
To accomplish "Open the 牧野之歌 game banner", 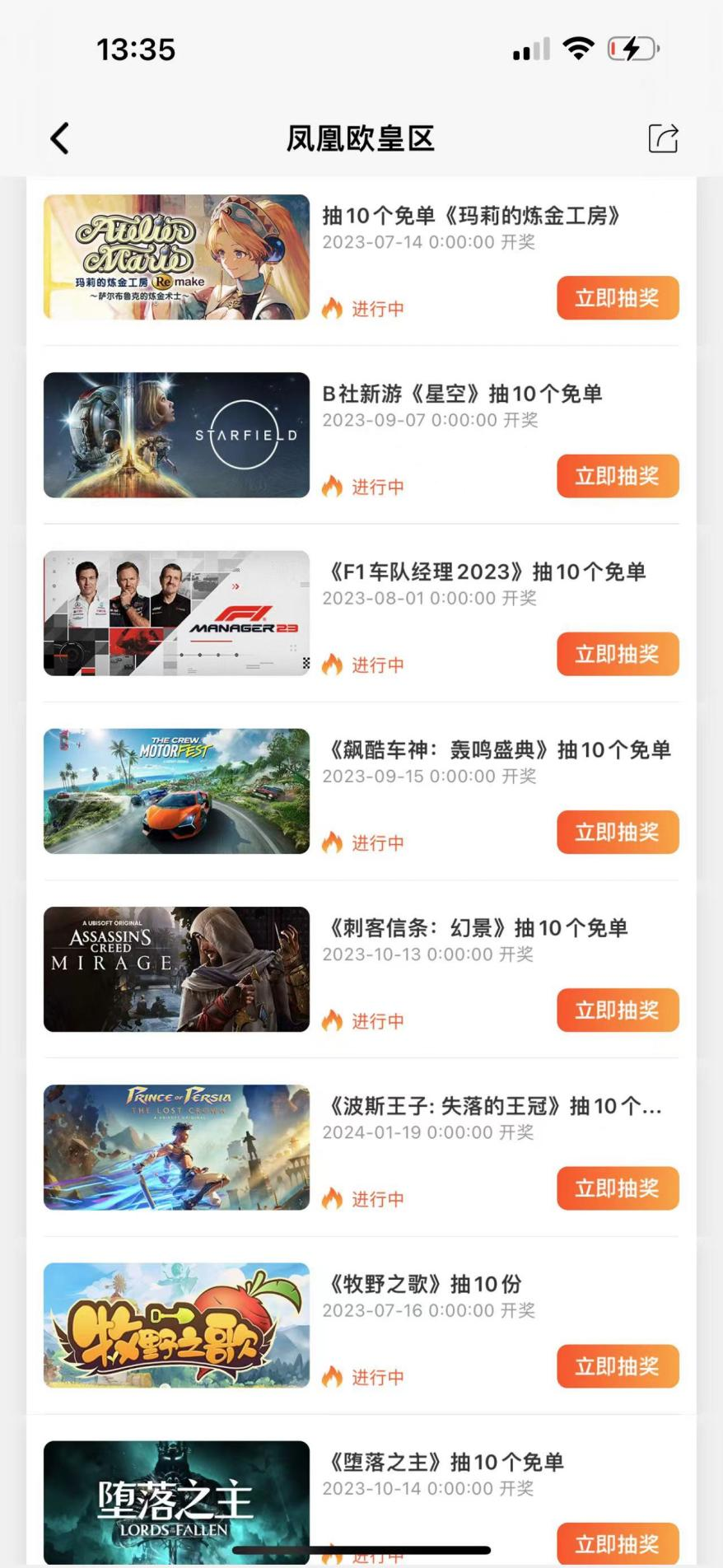I will (176, 1325).
